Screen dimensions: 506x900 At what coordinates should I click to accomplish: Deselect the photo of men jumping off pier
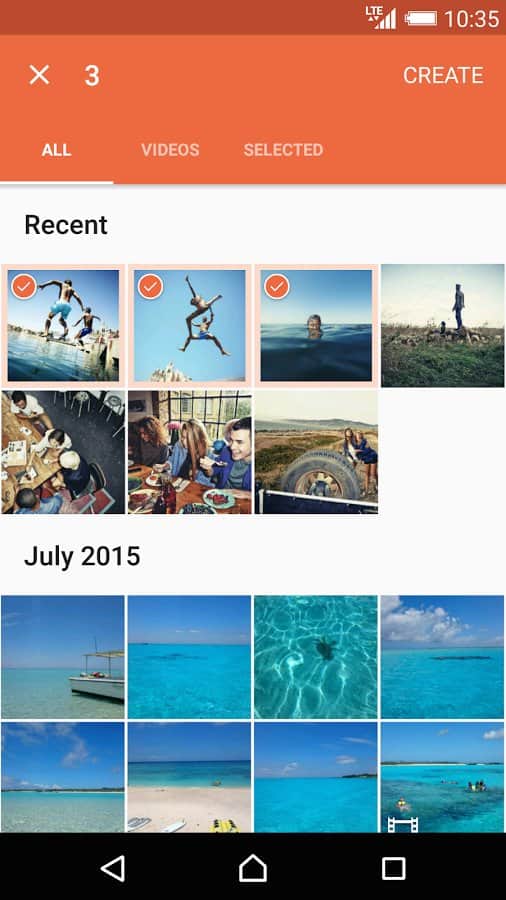[63, 325]
